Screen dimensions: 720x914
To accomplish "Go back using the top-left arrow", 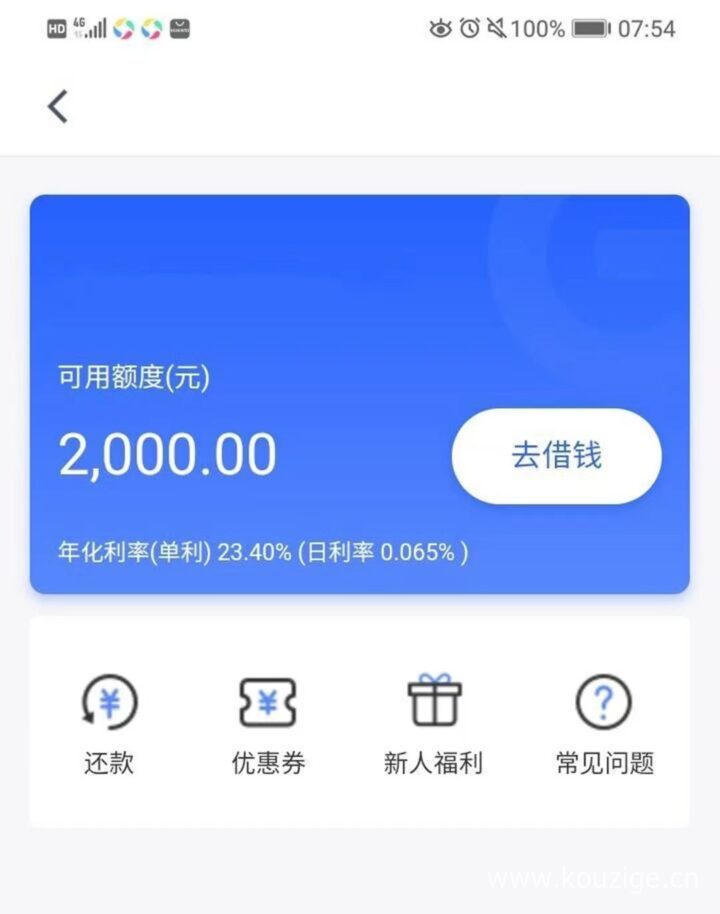I will click(x=58, y=106).
